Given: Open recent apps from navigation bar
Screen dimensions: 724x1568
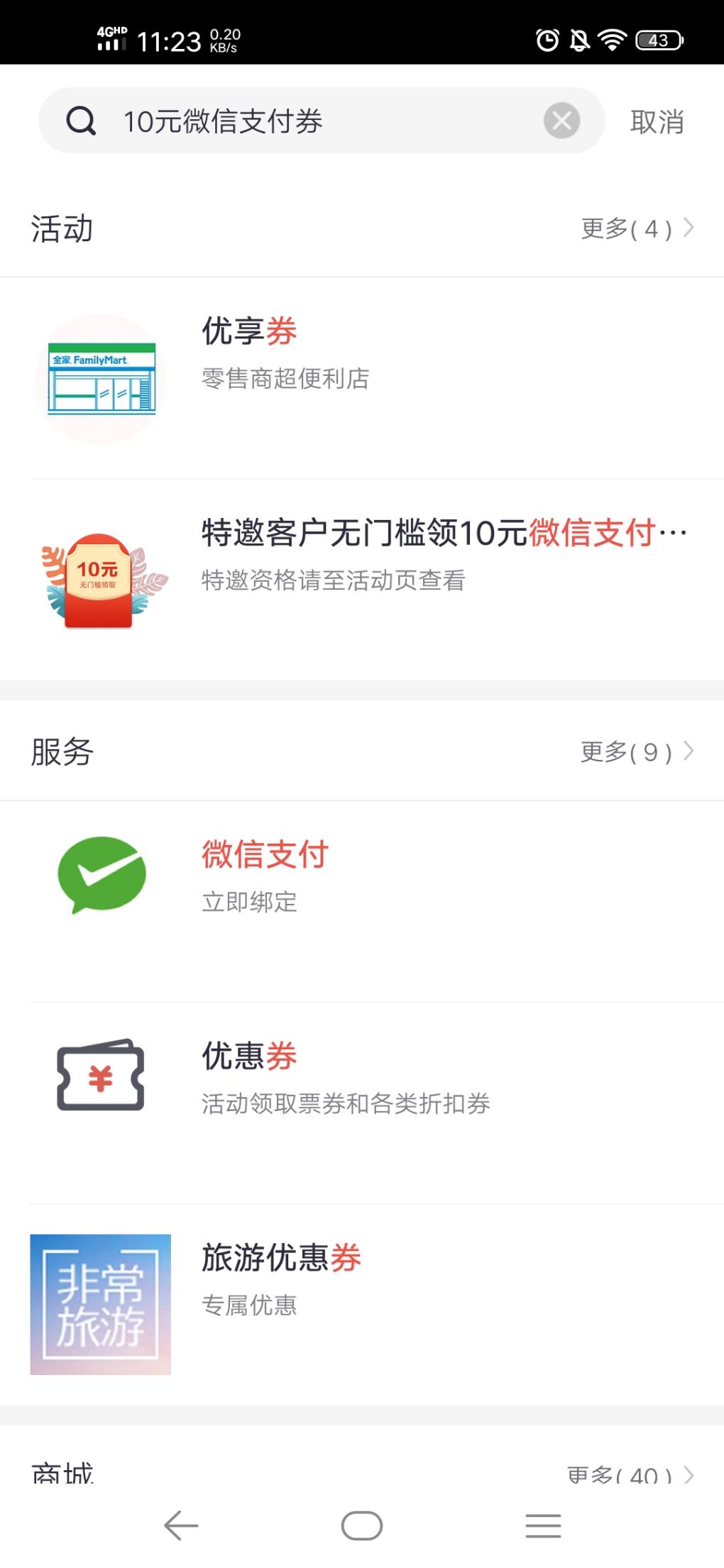Looking at the screenshot, I should click(x=543, y=1525).
